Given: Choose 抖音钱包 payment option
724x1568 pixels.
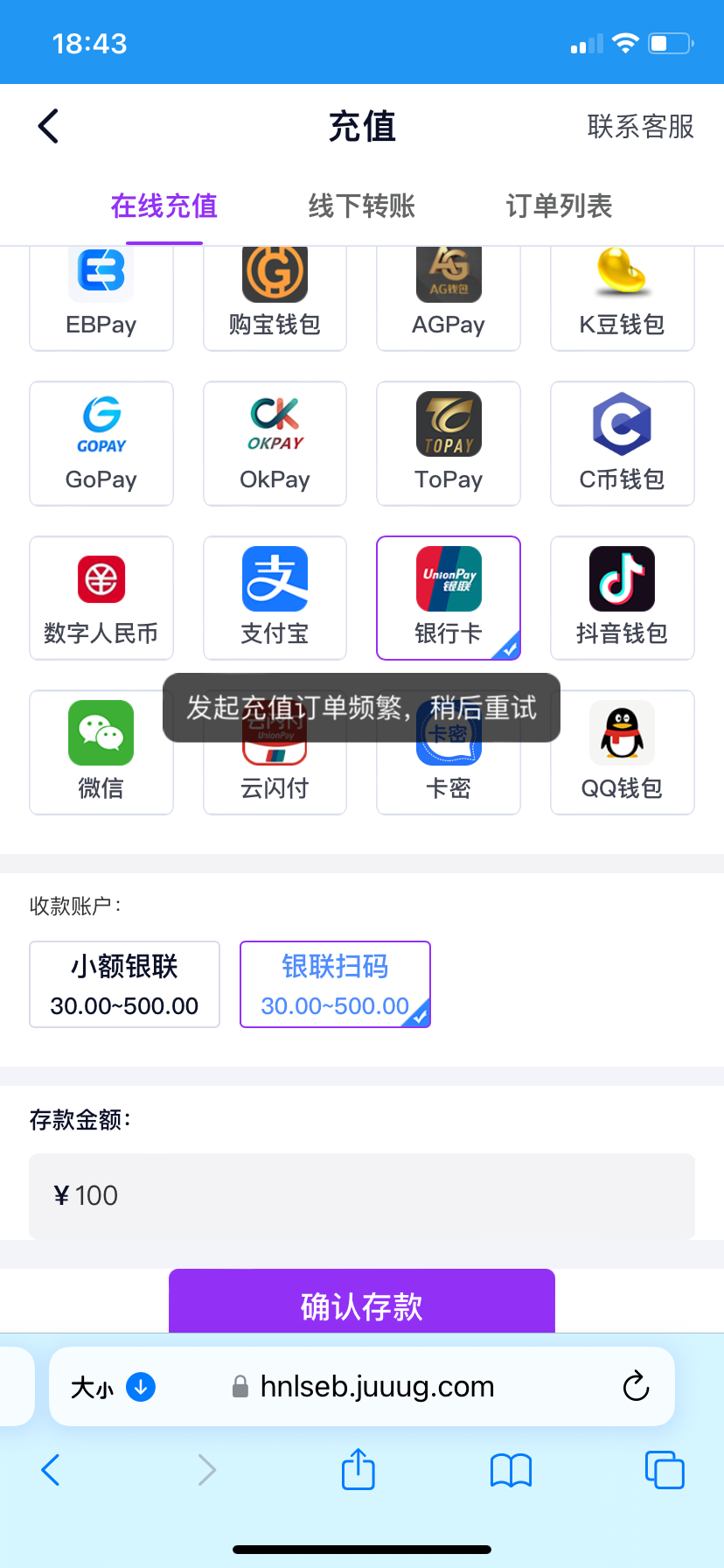Looking at the screenshot, I should pos(623,598).
